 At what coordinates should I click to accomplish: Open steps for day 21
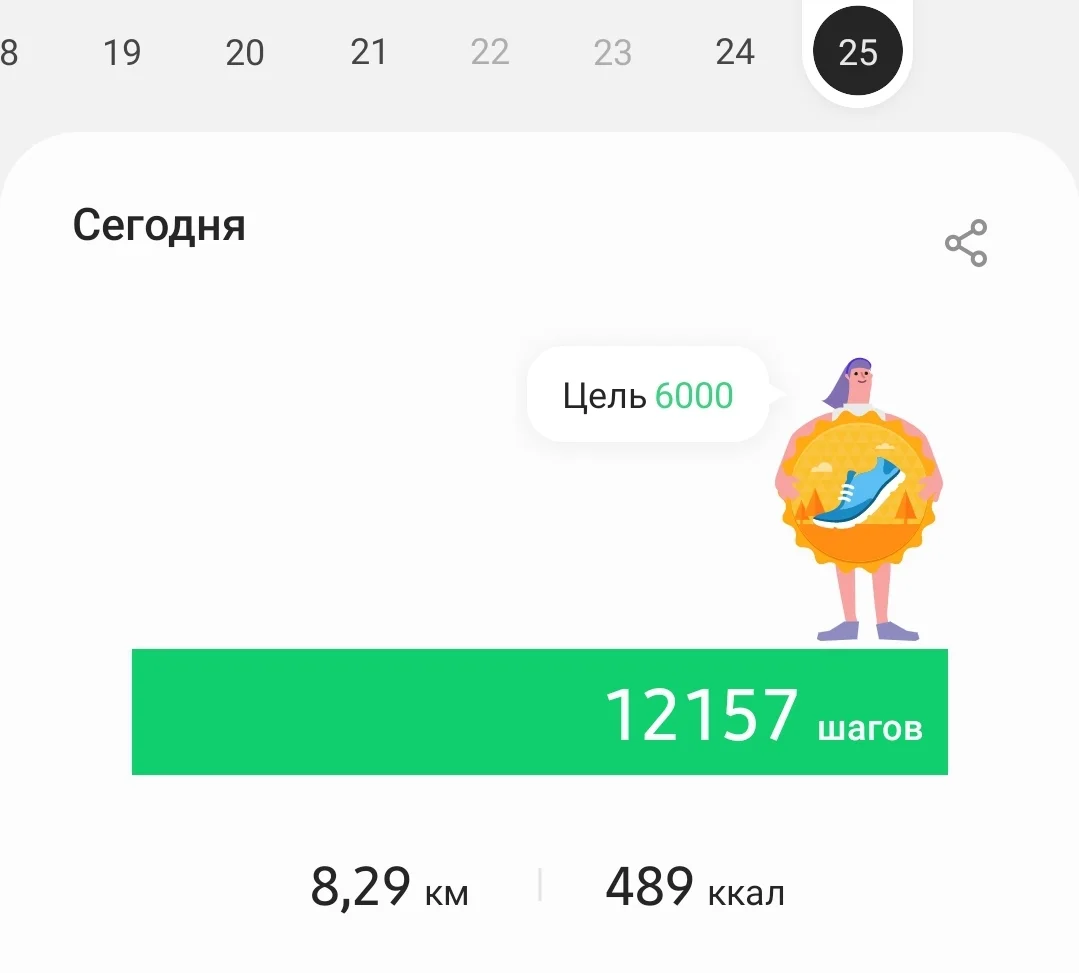point(368,52)
